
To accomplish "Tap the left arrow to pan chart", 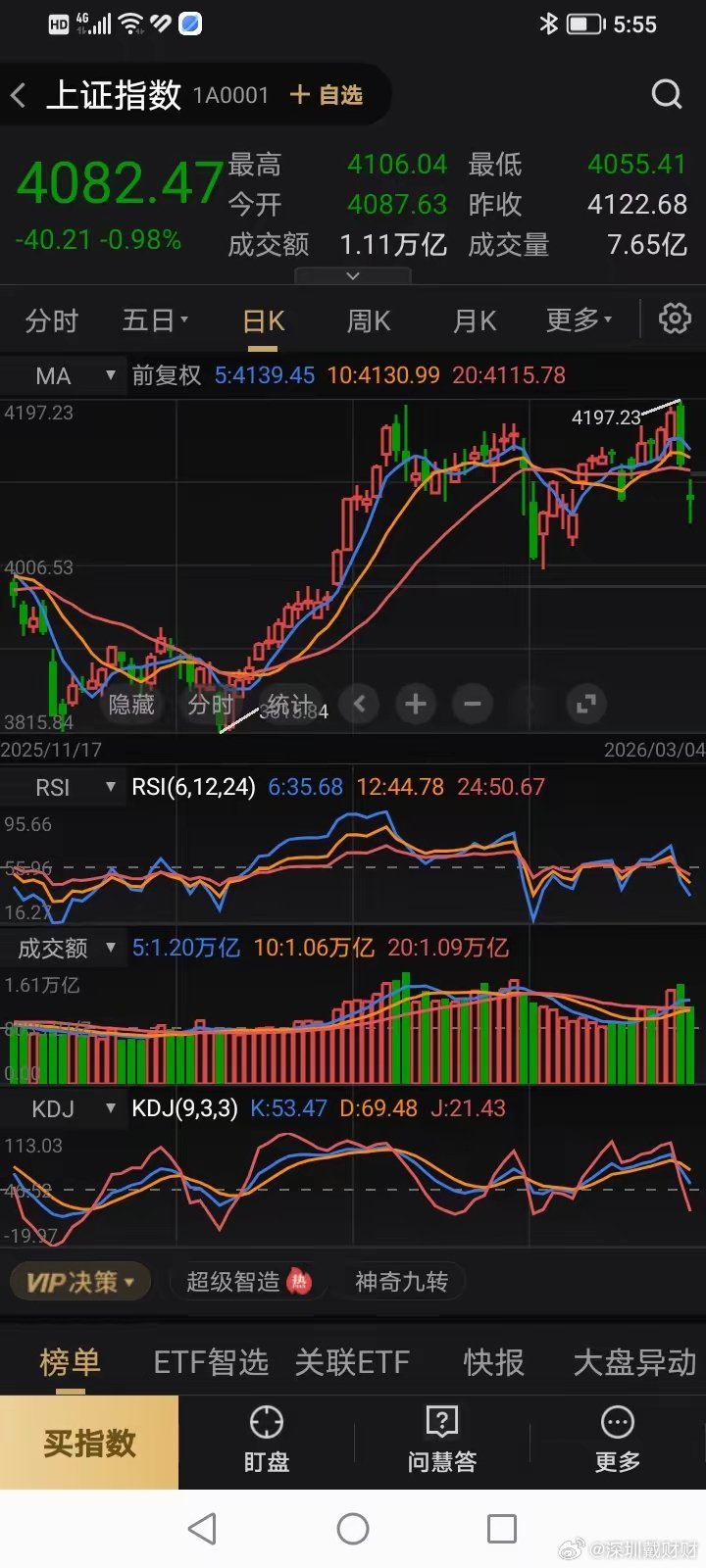I will point(359,704).
